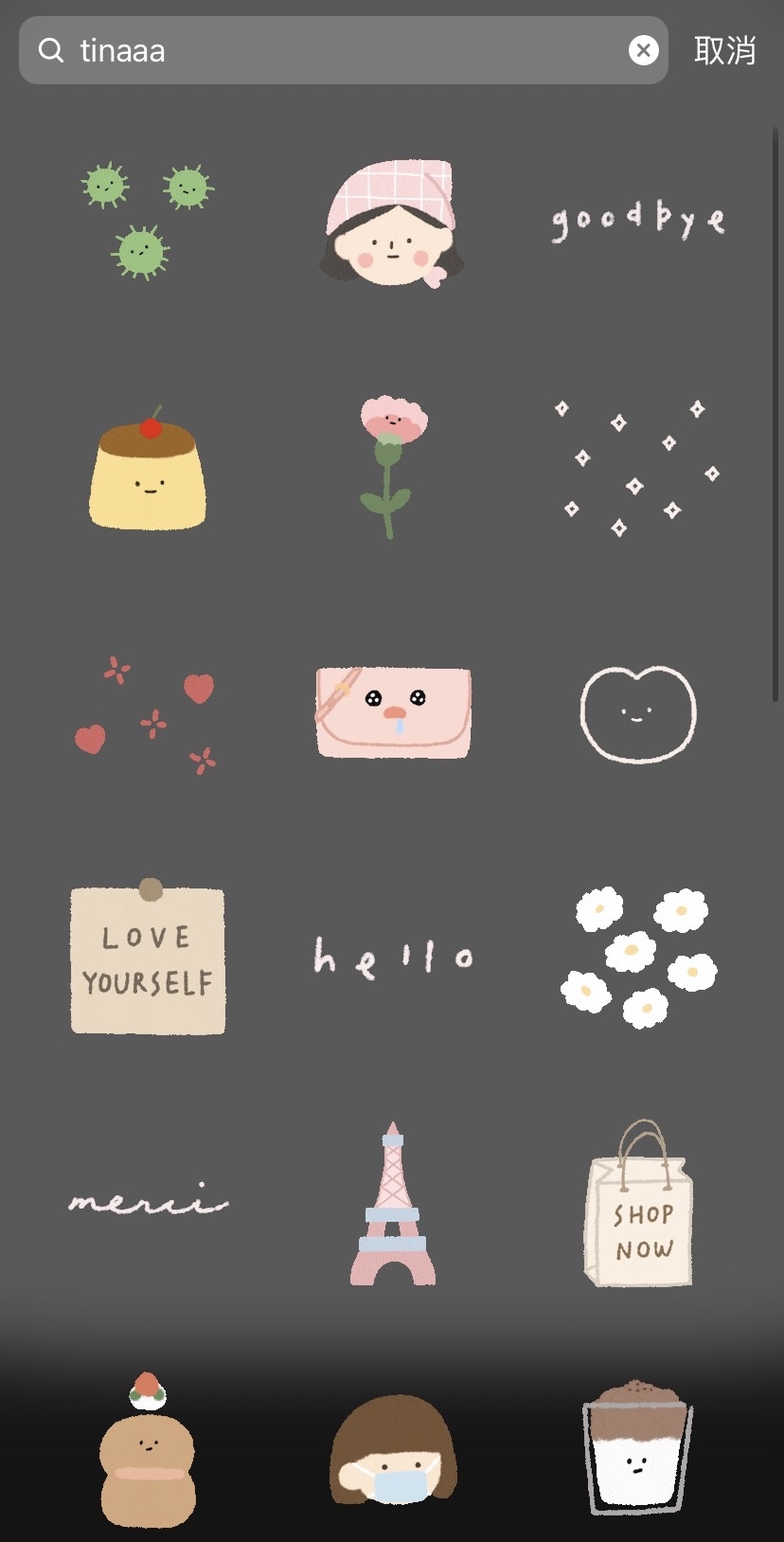Choose the "SHOP NOW" bag sticker
The image size is (784, 1542).
tap(639, 1204)
